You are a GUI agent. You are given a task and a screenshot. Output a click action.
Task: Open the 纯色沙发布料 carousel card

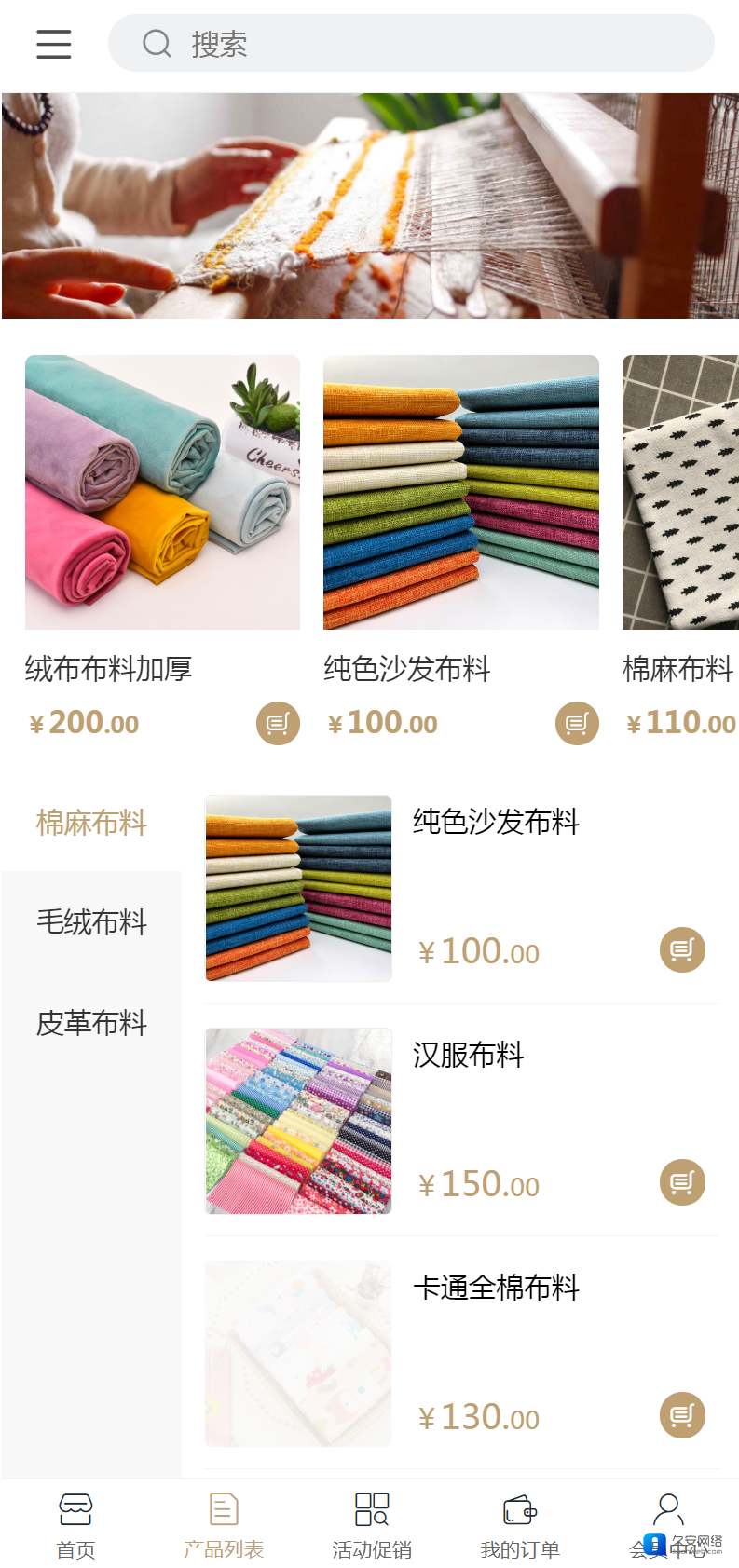coord(460,492)
